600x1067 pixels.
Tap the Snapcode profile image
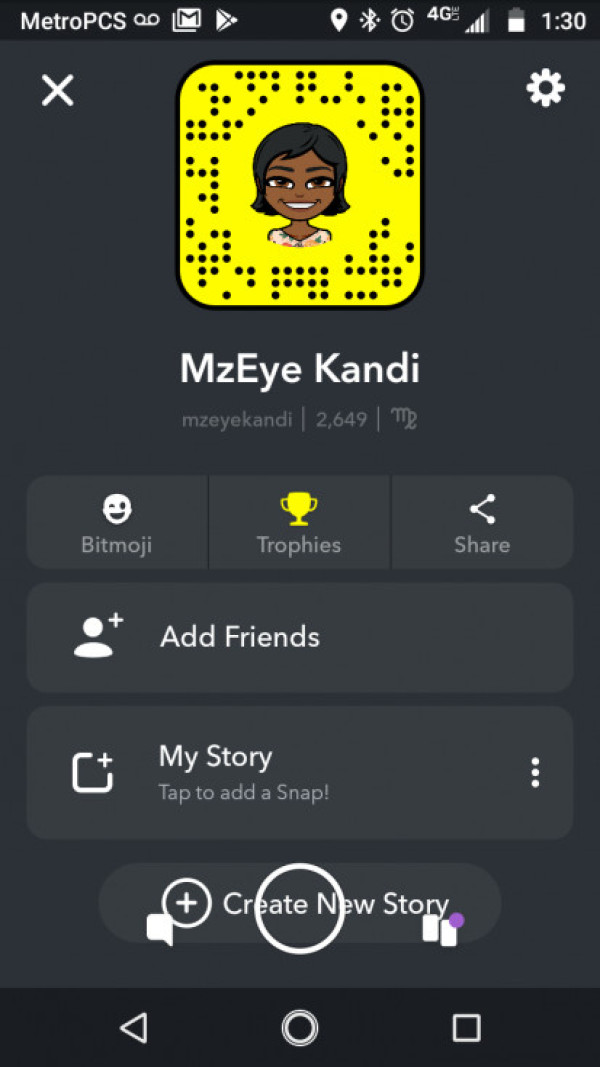(x=300, y=186)
